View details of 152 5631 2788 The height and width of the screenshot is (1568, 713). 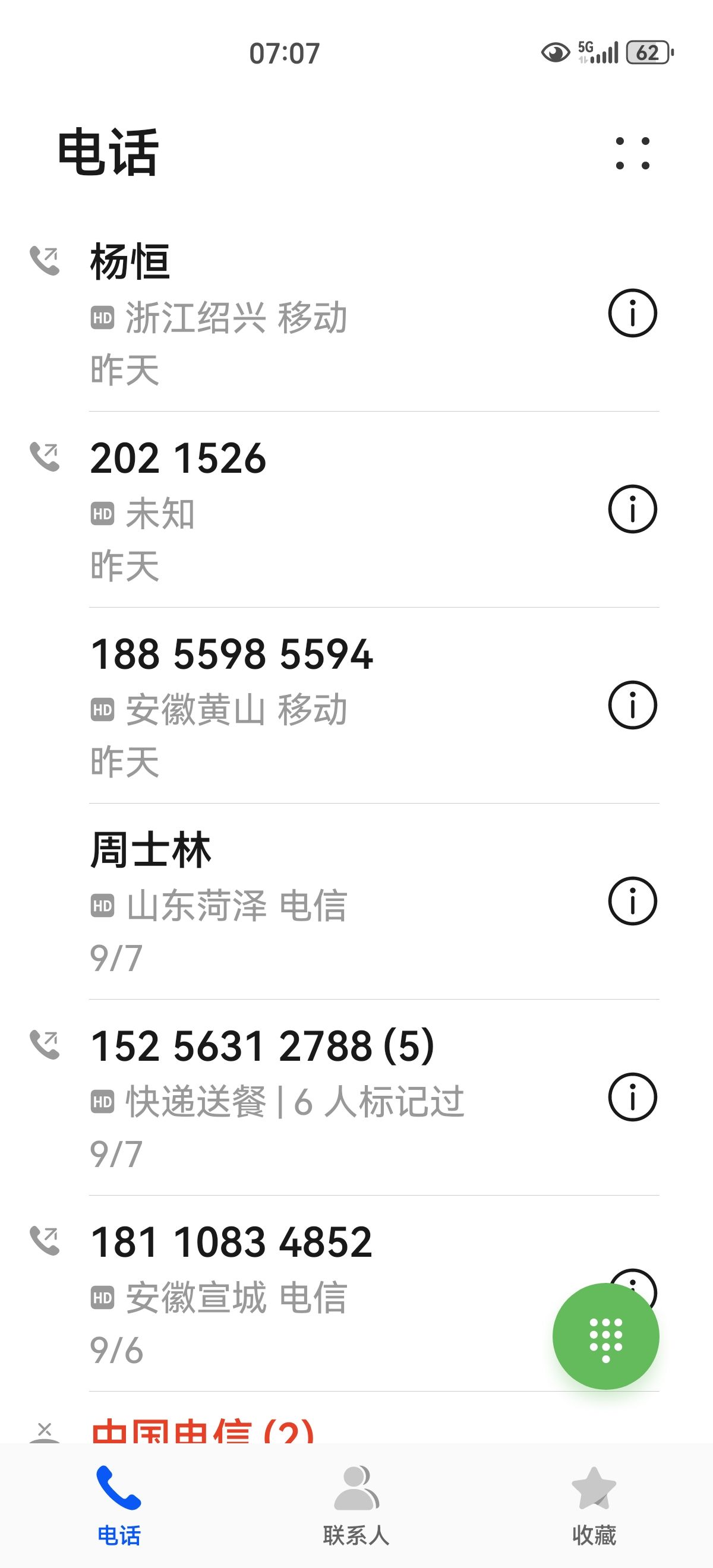tap(632, 1097)
